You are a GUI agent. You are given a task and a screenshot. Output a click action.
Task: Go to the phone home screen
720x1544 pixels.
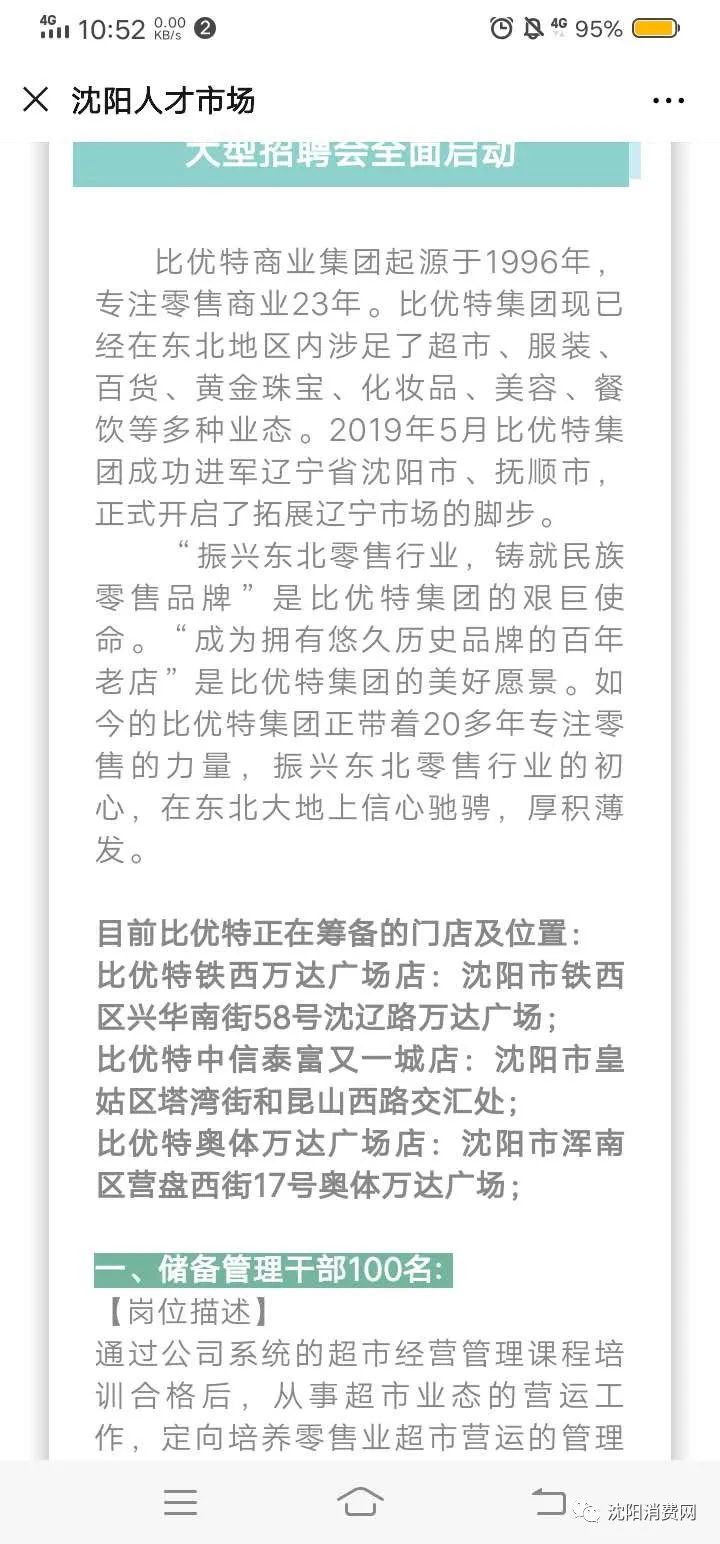click(x=360, y=1502)
